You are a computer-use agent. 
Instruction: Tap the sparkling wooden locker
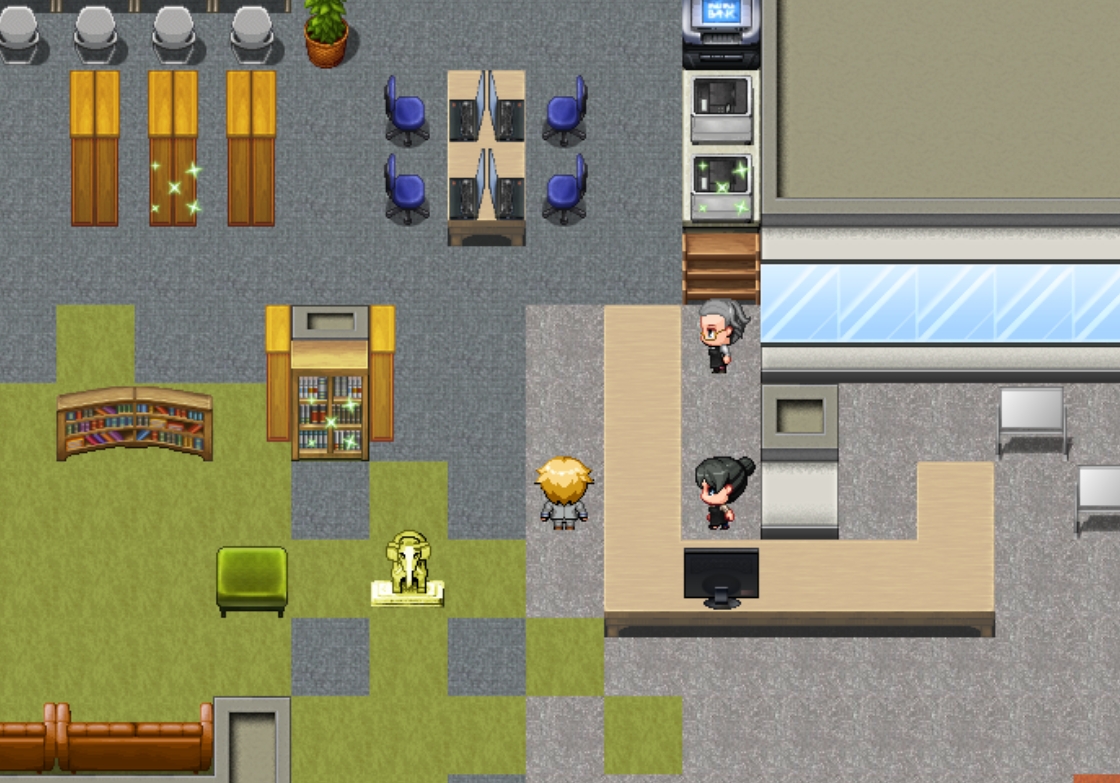(174, 148)
